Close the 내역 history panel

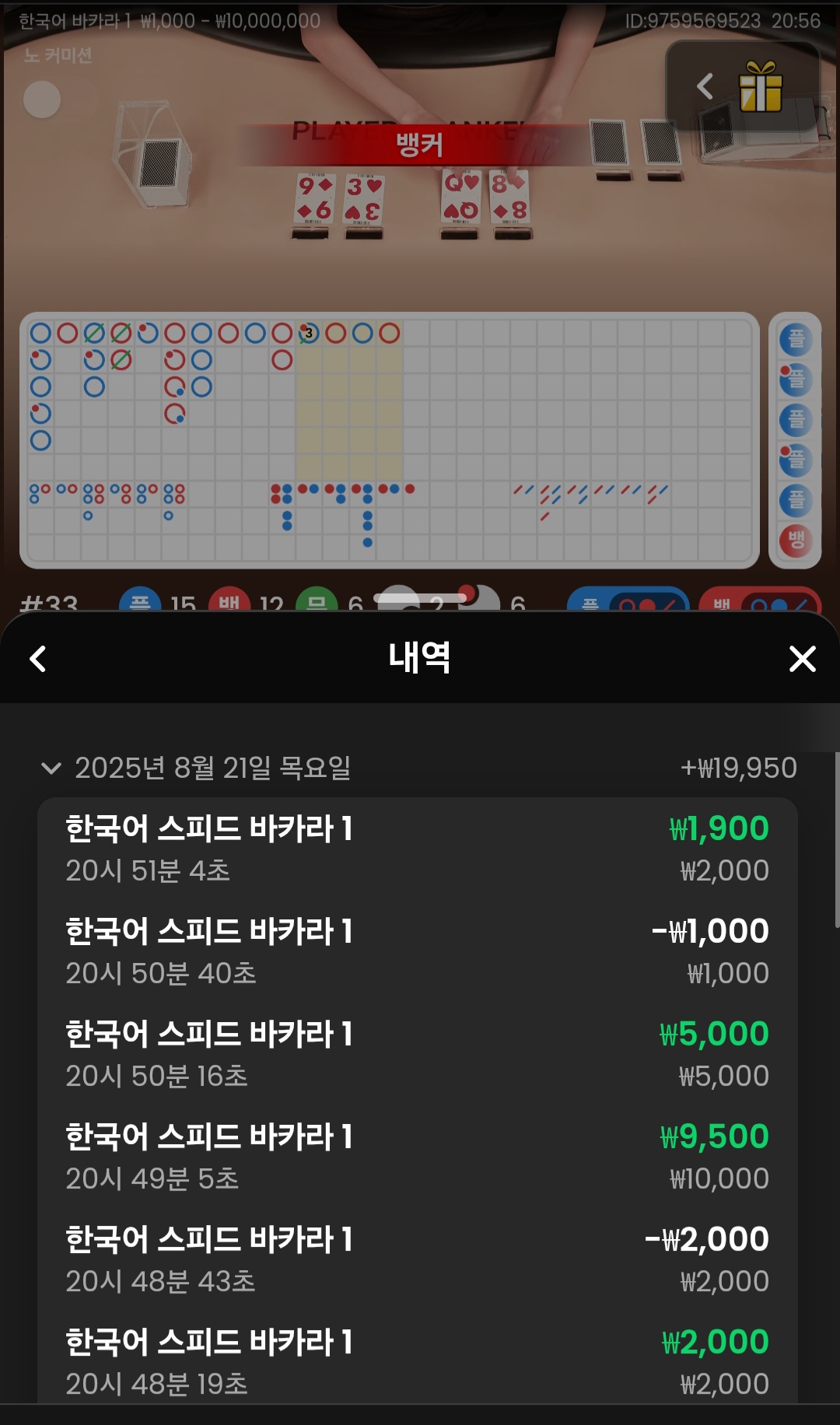(802, 659)
